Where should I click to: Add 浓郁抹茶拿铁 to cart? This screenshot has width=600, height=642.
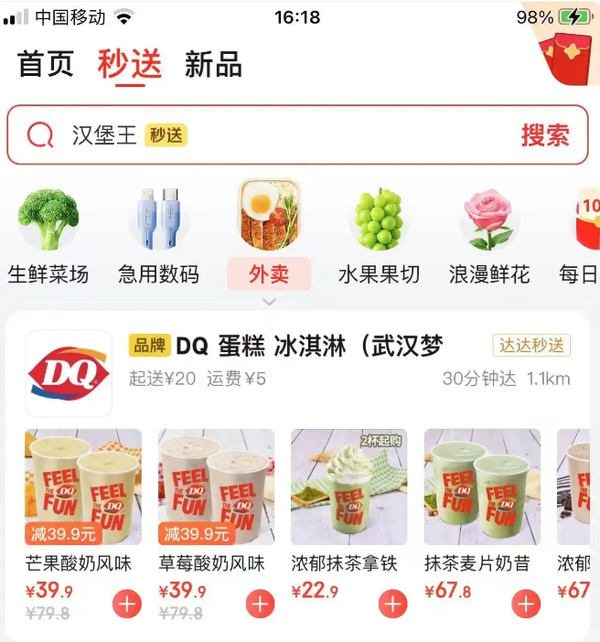point(393,604)
